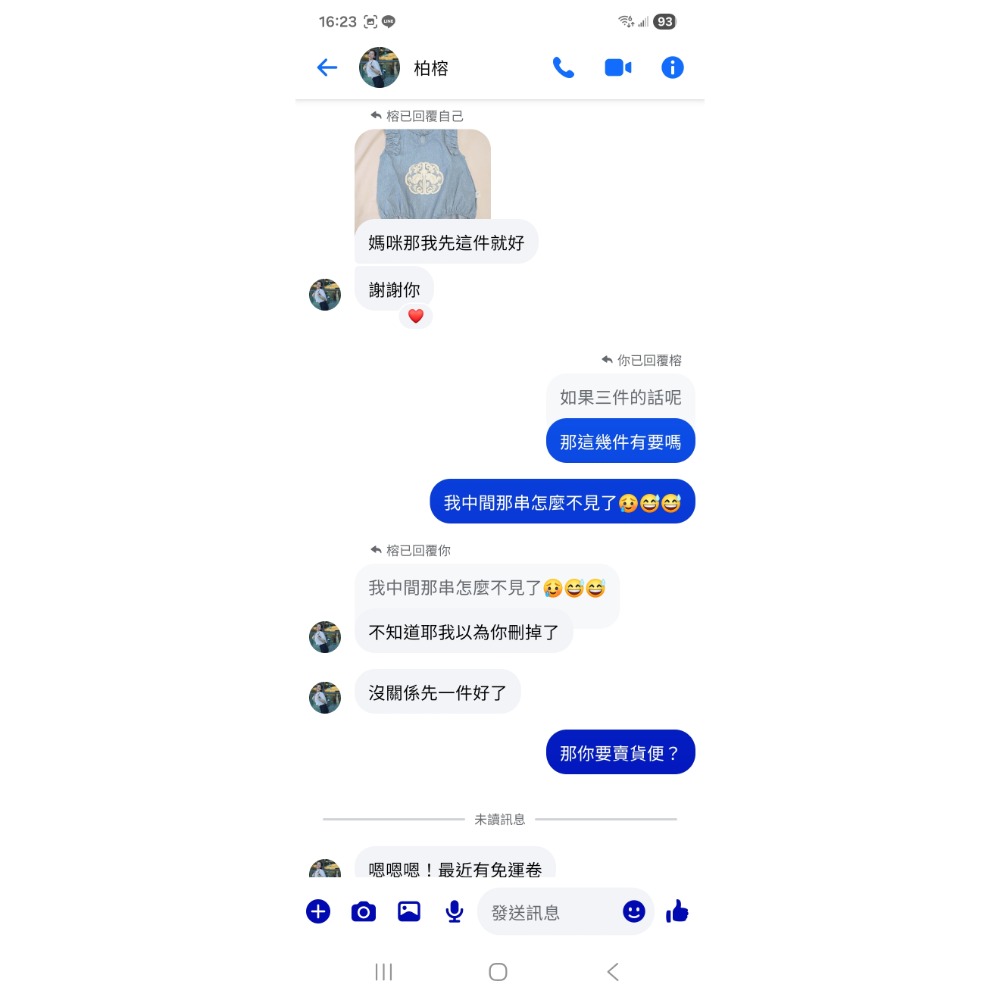
Task: Jump to quoted message 如果三件的話呢
Action: [620, 397]
